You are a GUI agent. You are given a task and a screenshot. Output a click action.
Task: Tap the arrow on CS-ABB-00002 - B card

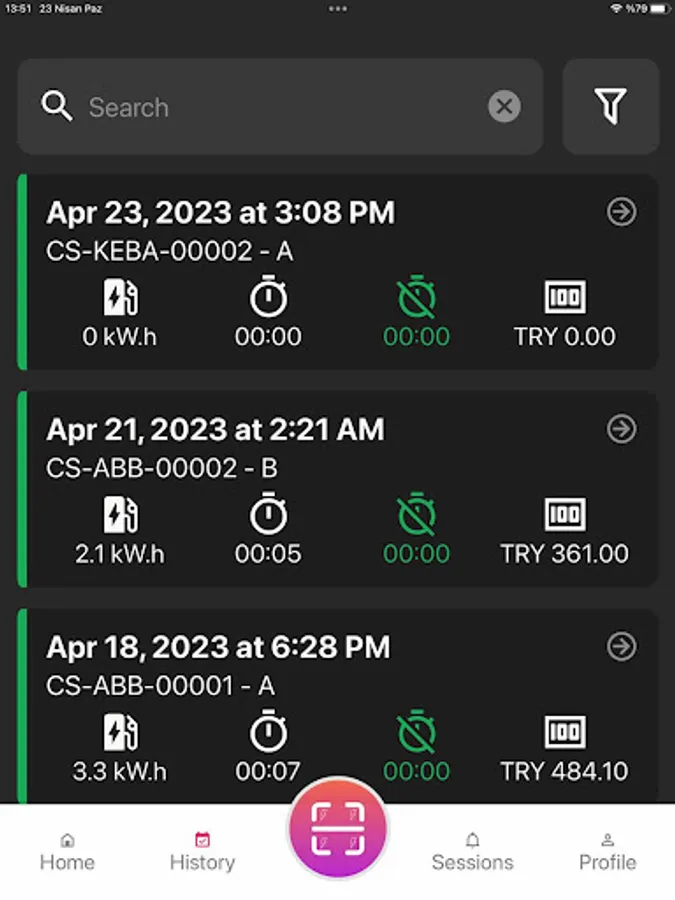(622, 429)
